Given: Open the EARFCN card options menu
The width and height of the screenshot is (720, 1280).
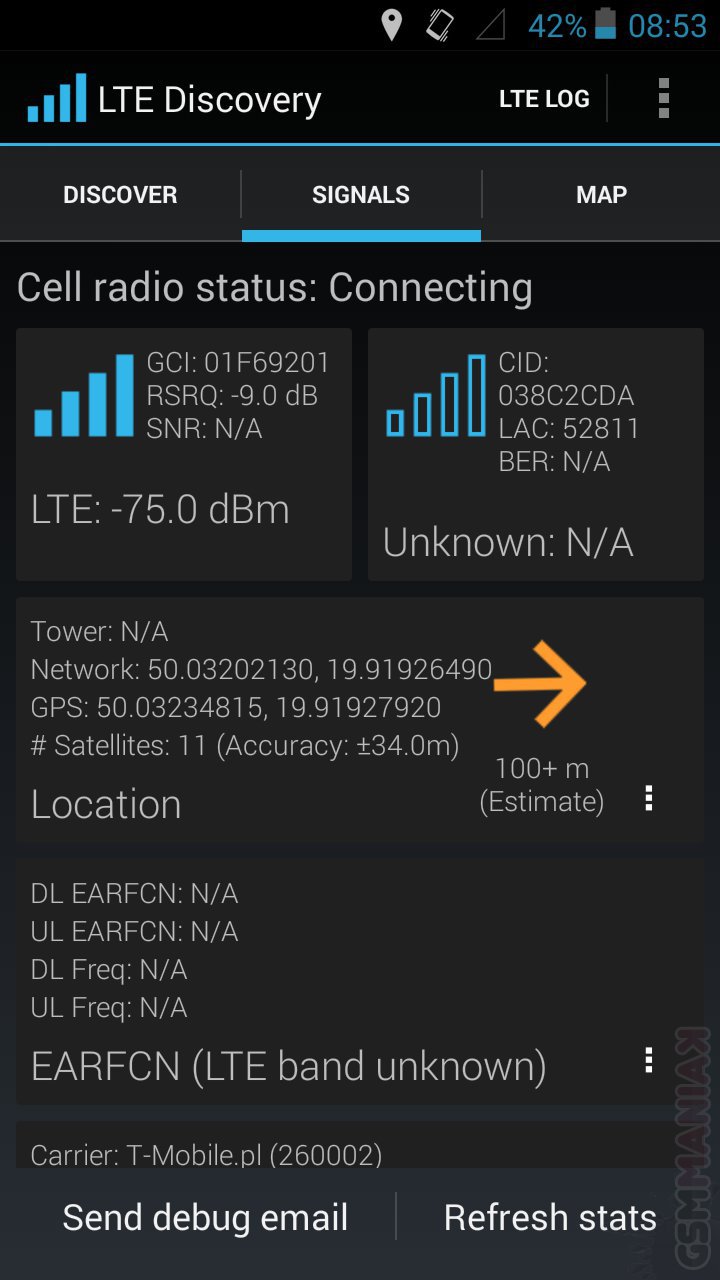Looking at the screenshot, I should point(649,1060).
